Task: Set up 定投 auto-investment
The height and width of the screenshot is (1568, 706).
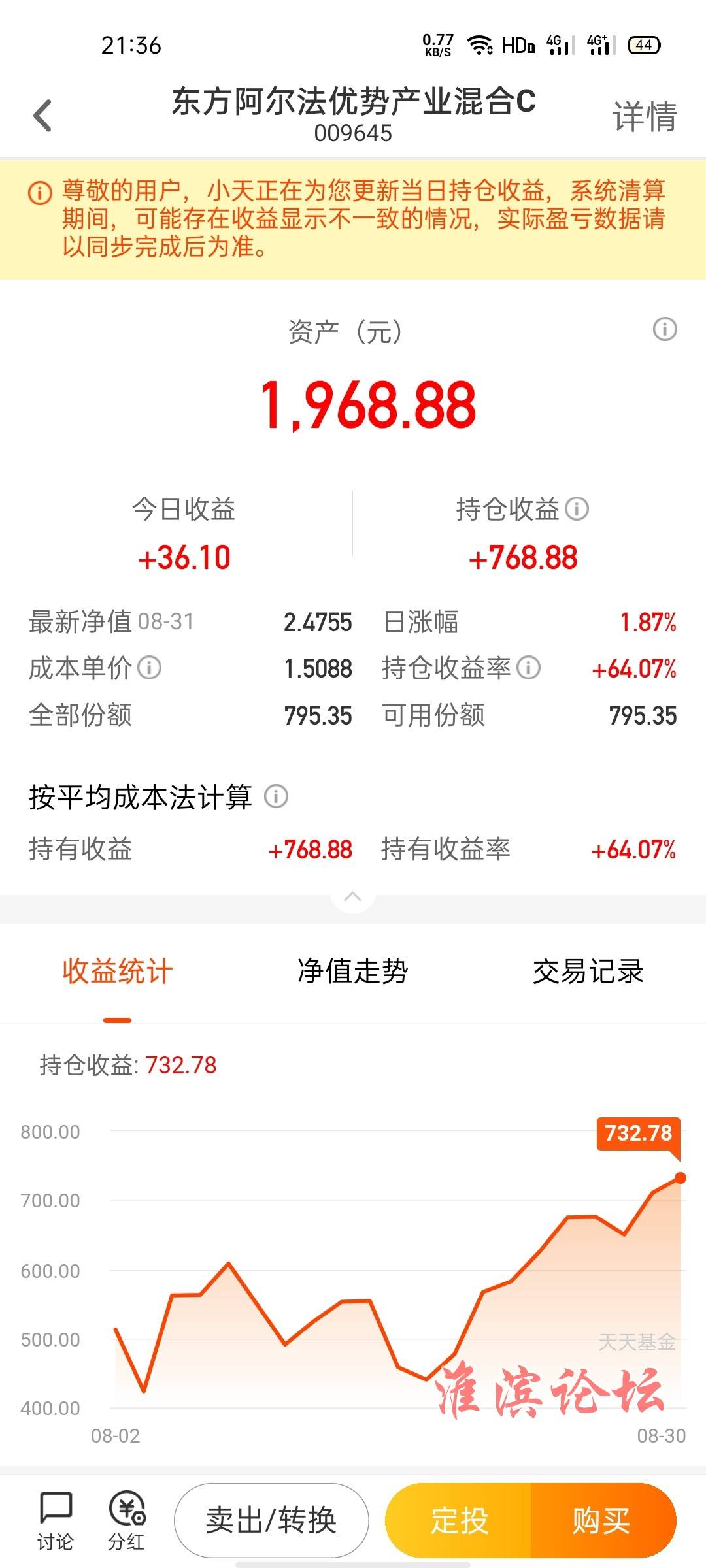Action: coord(459,1520)
